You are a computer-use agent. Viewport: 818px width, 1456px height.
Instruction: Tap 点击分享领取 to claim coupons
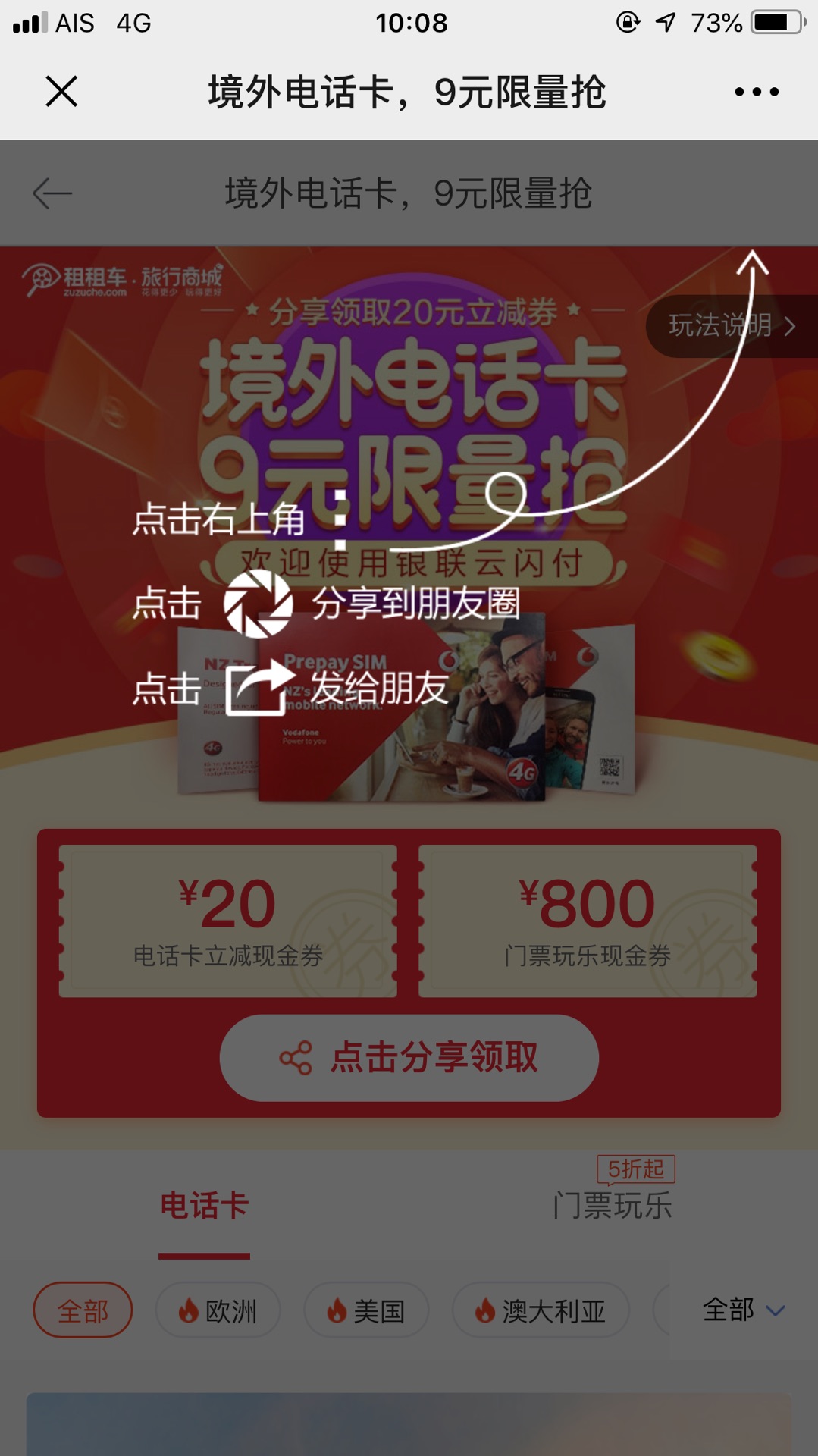[409, 1058]
